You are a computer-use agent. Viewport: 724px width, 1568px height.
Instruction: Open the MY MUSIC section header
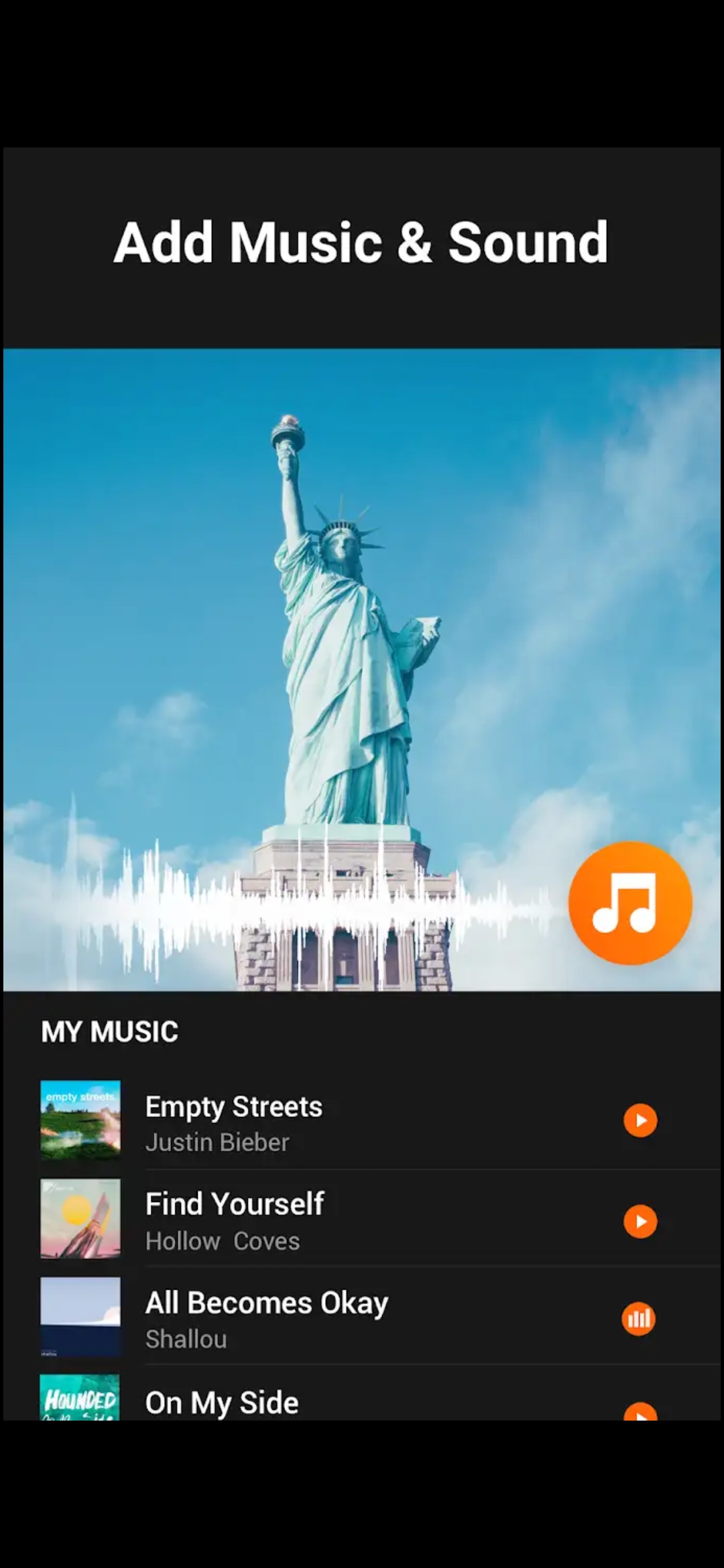109,1031
